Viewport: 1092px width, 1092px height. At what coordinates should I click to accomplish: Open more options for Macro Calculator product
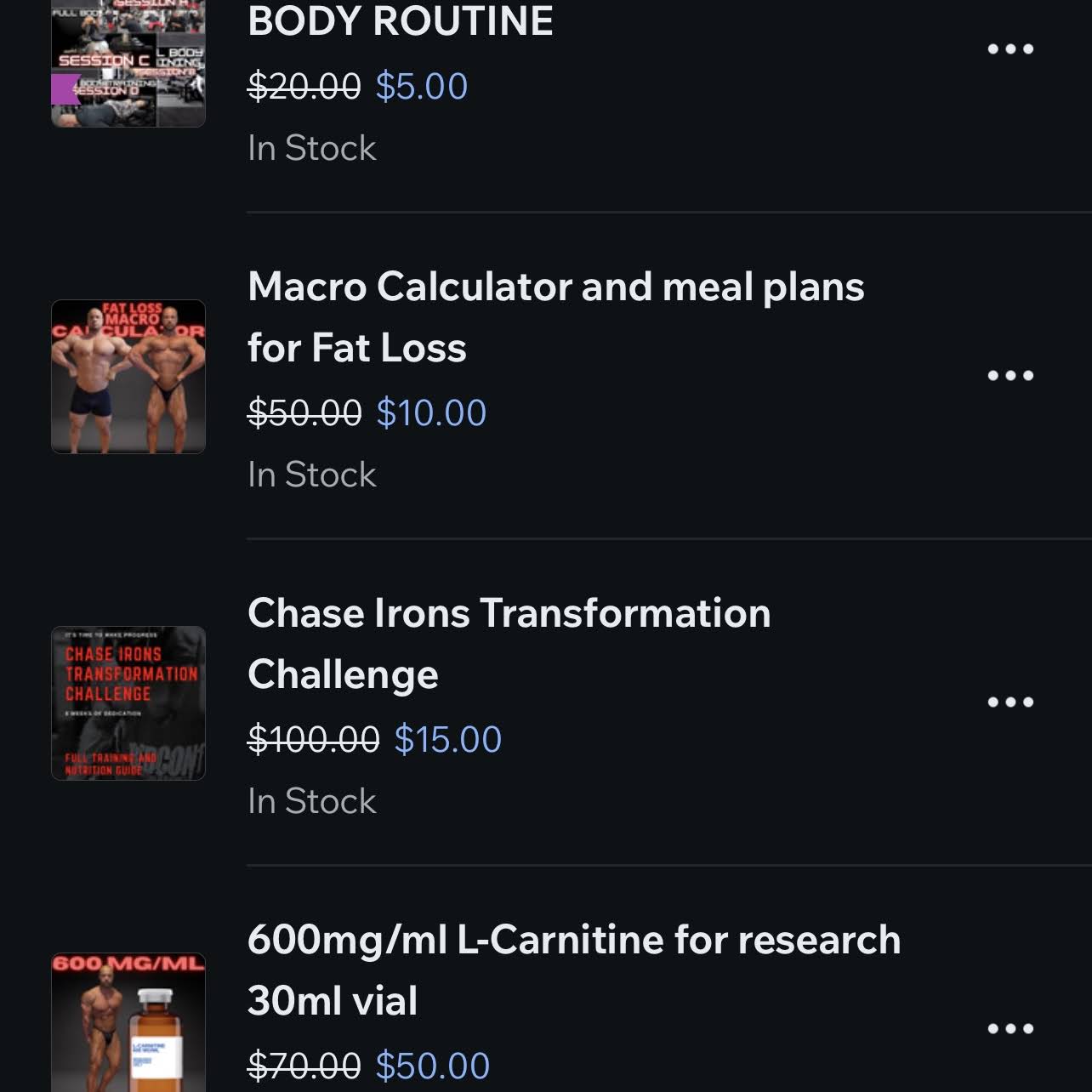click(x=1010, y=375)
